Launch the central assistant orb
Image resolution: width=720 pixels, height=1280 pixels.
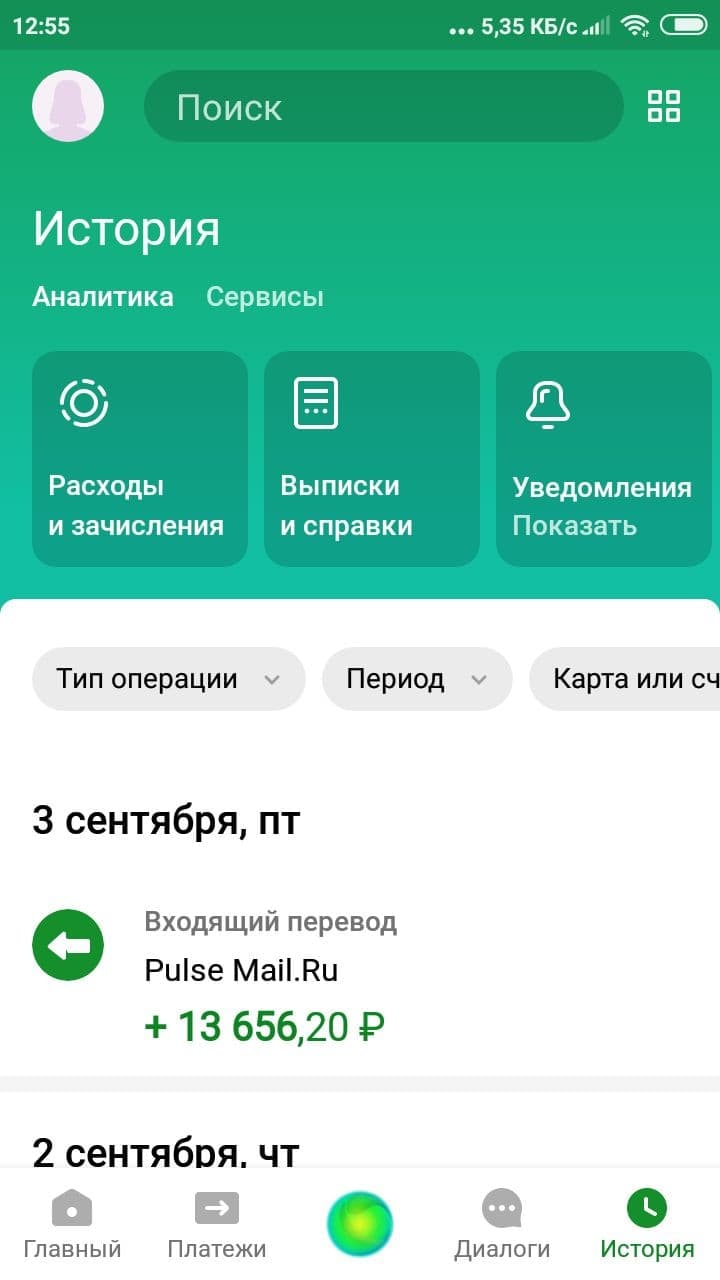360,1224
